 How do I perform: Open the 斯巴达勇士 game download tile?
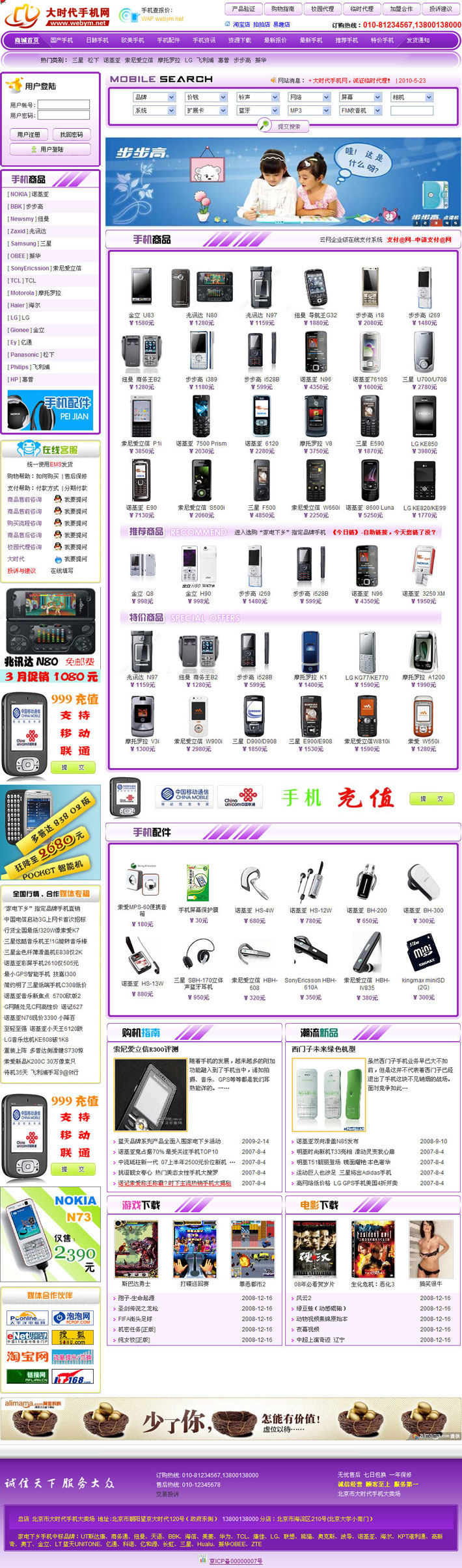[x=135, y=1255]
